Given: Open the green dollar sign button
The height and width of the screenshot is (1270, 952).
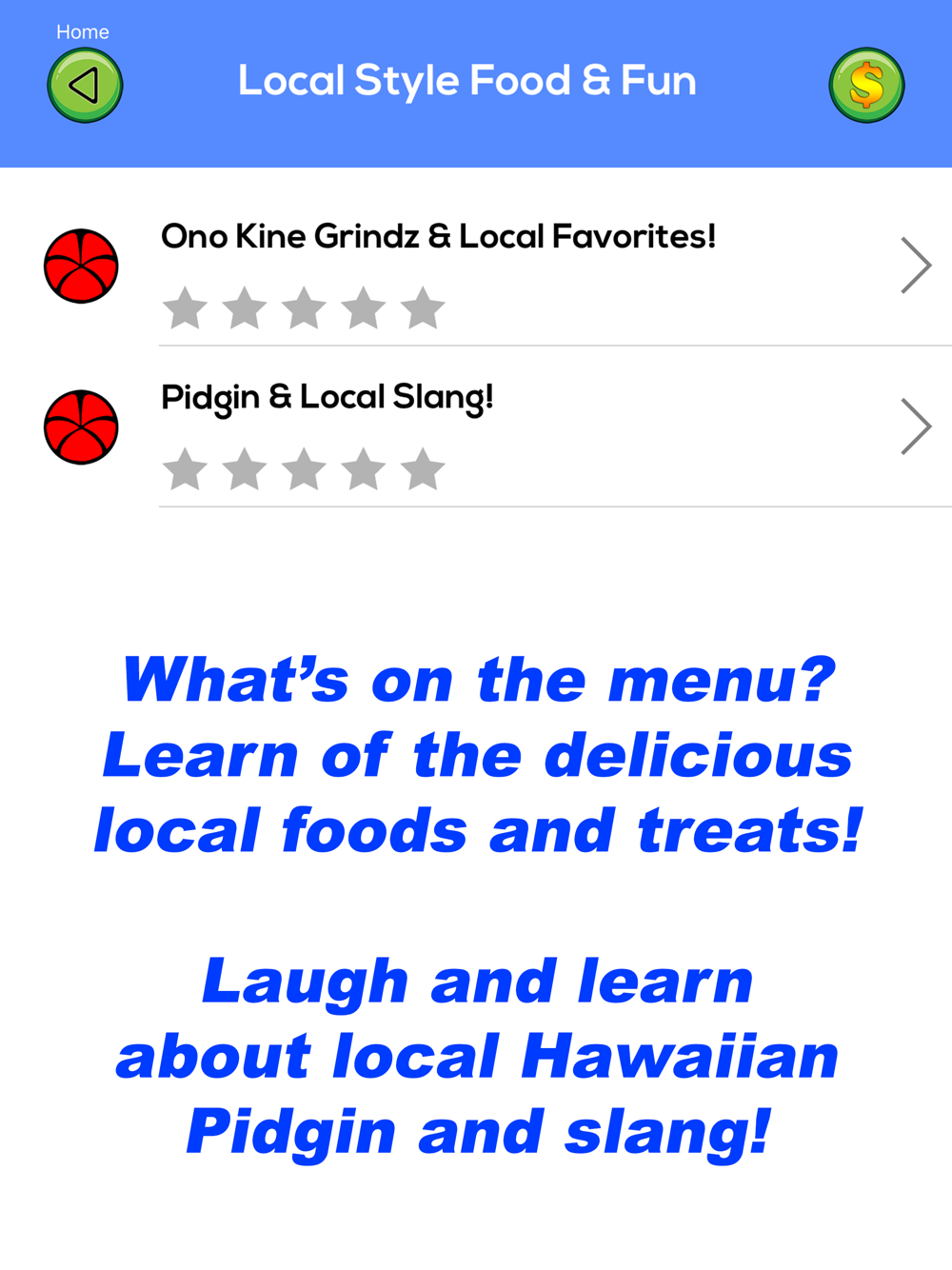Looking at the screenshot, I should (866, 86).
